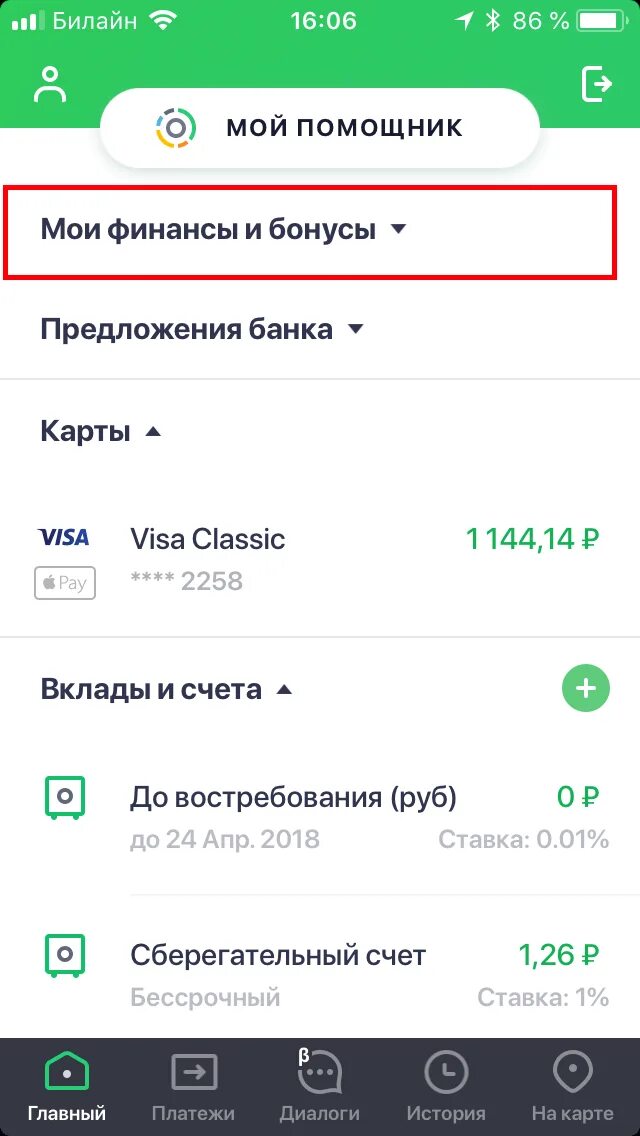Open До востребования (руб) deposit
The width and height of the screenshot is (640, 1136).
click(320, 815)
